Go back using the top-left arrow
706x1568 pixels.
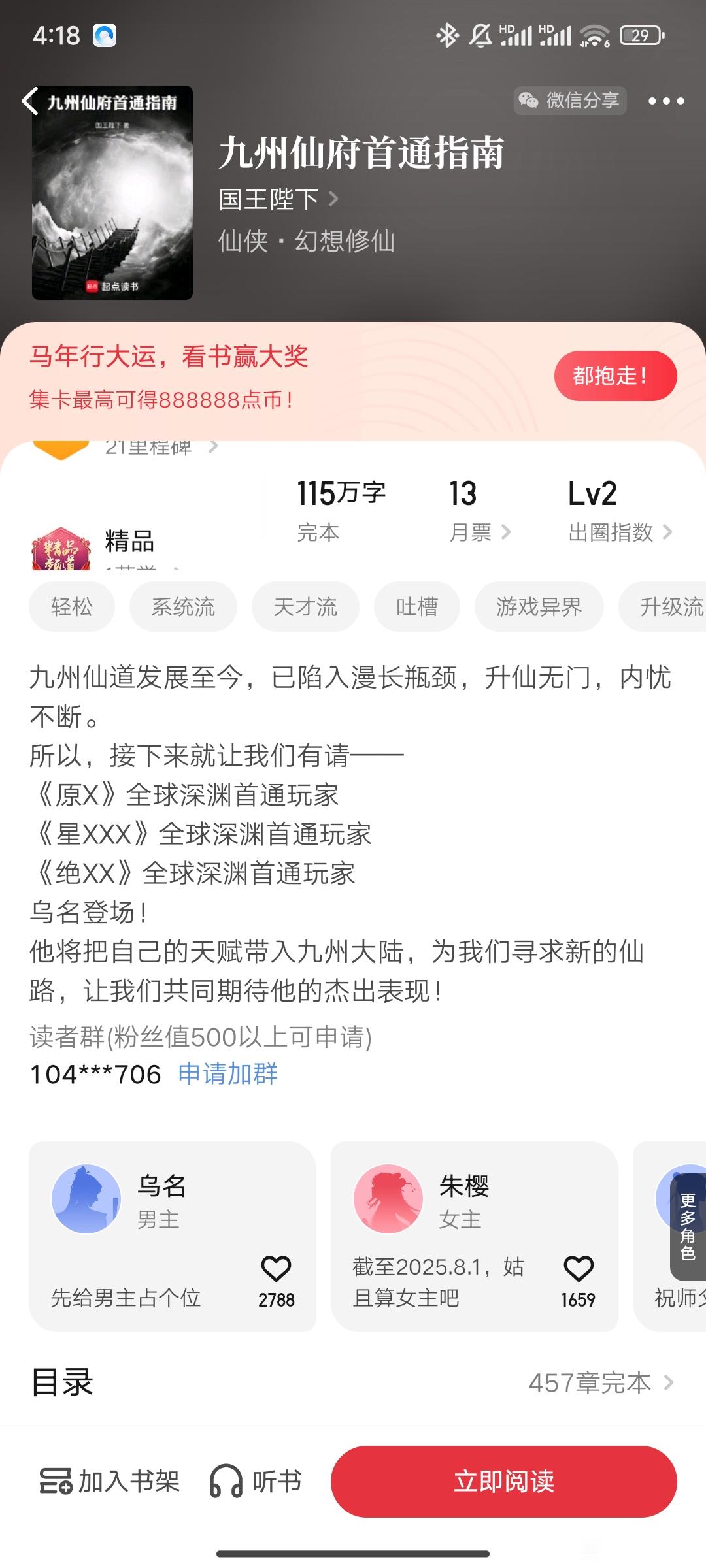click(x=30, y=101)
